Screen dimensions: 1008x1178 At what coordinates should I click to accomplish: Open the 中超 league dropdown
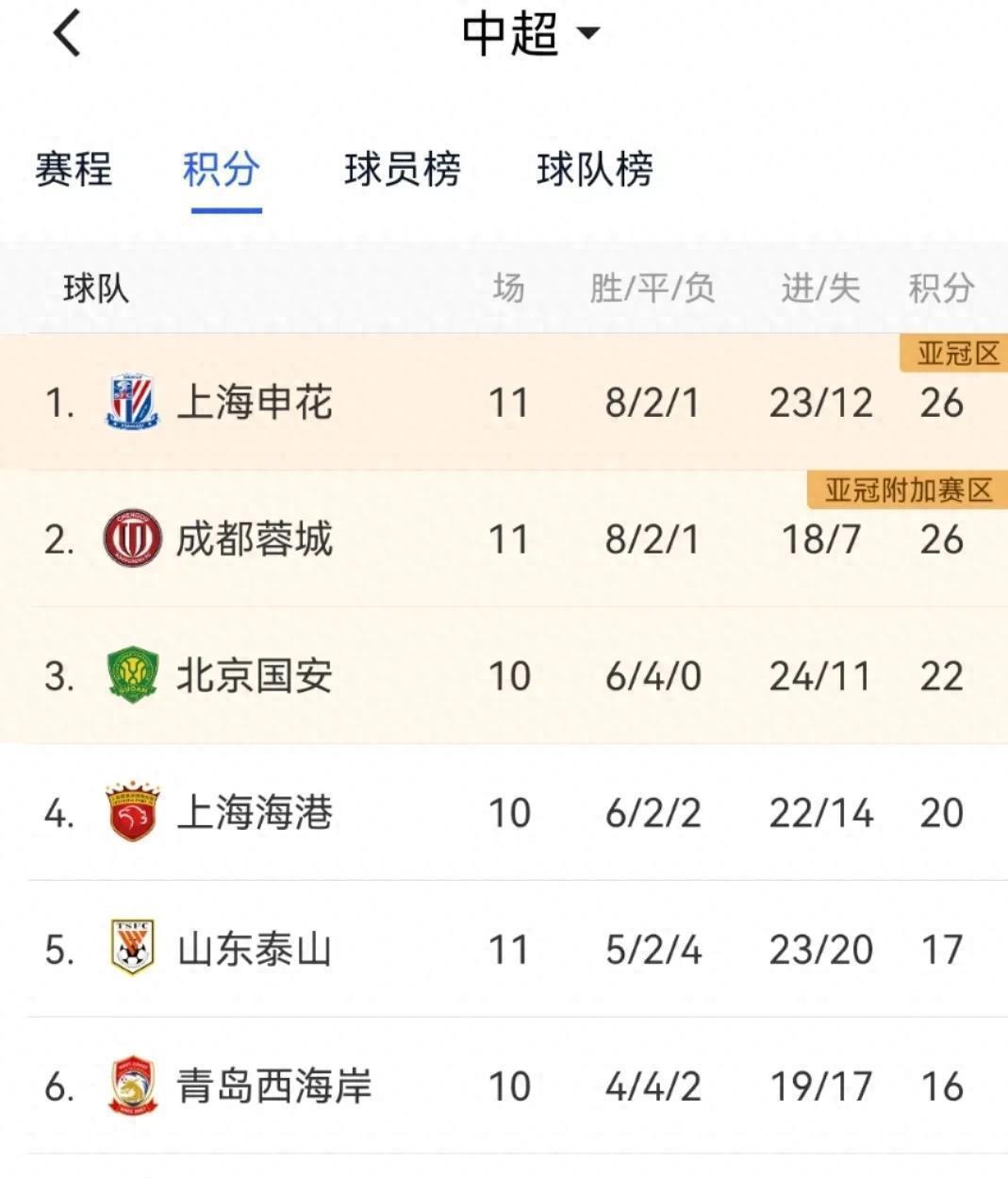[x=530, y=34]
